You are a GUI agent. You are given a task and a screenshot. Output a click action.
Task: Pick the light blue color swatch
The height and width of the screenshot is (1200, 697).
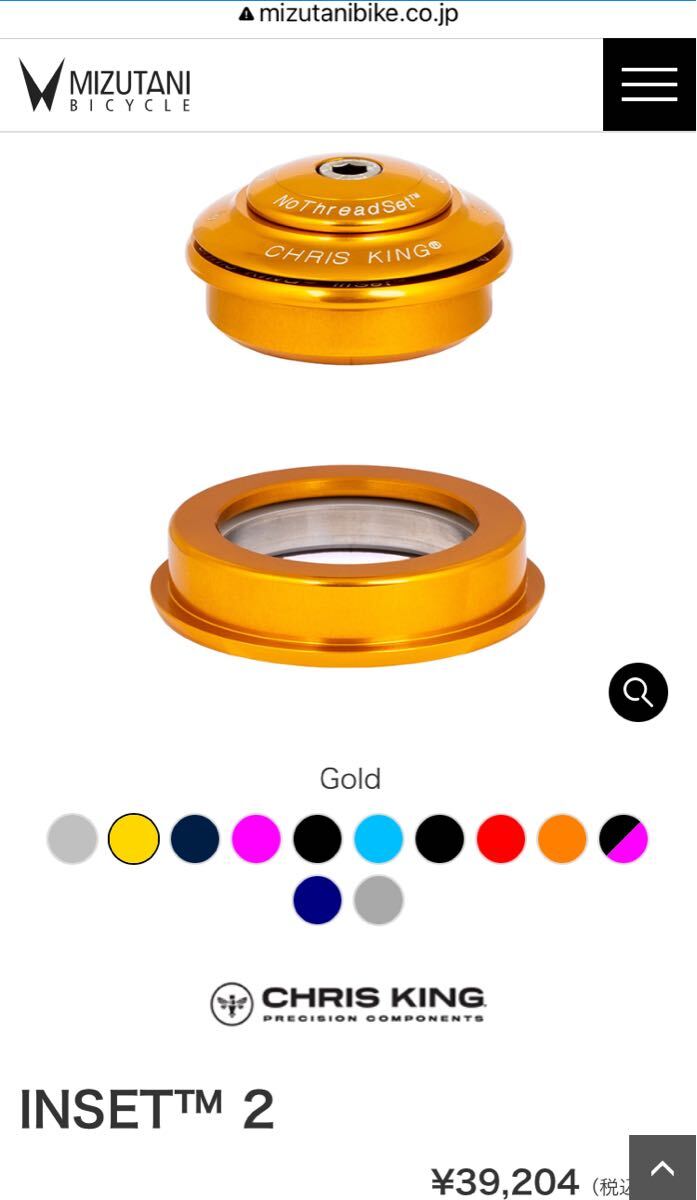click(379, 839)
